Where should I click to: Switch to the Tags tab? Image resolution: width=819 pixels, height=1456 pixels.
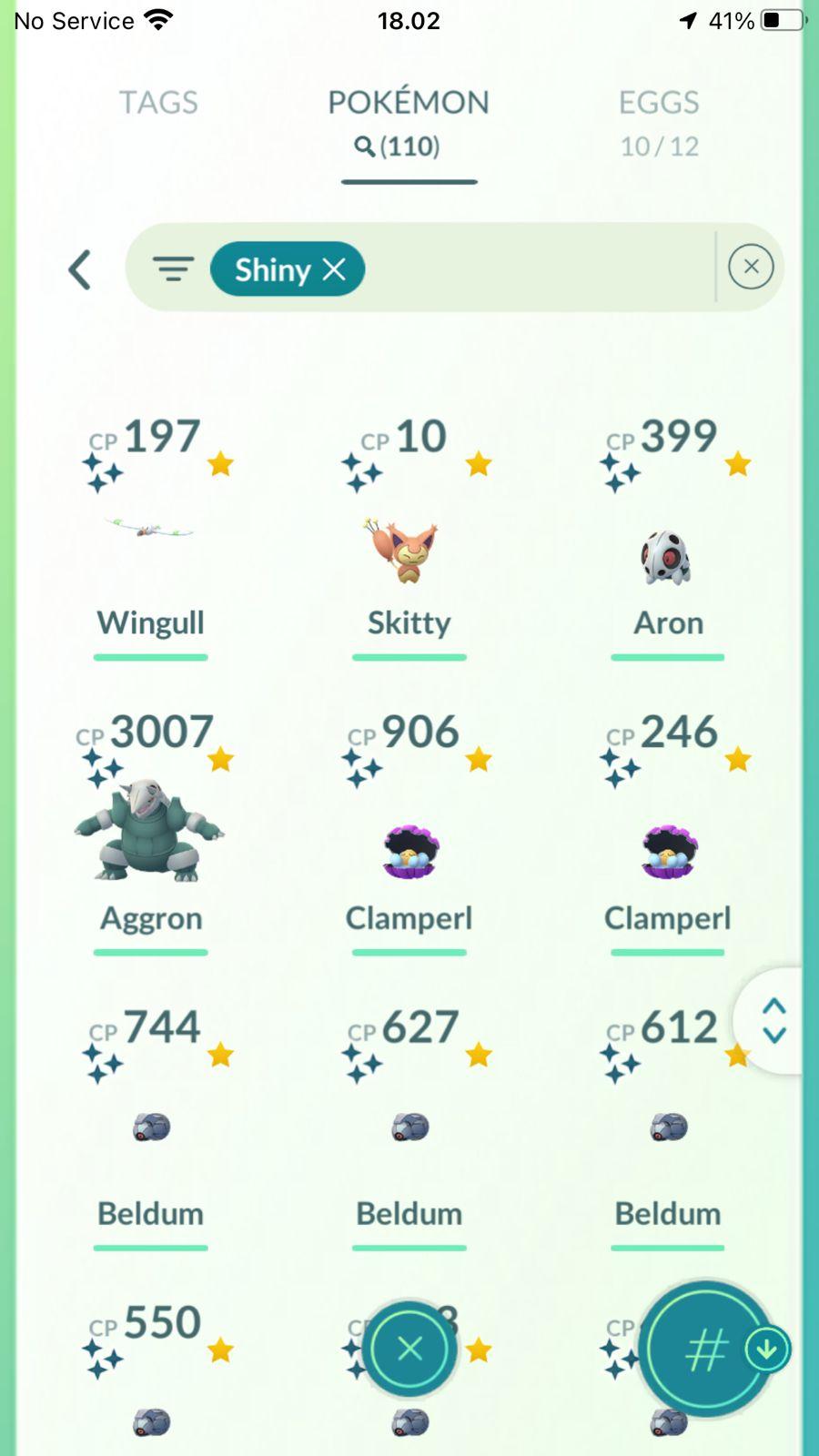(158, 102)
